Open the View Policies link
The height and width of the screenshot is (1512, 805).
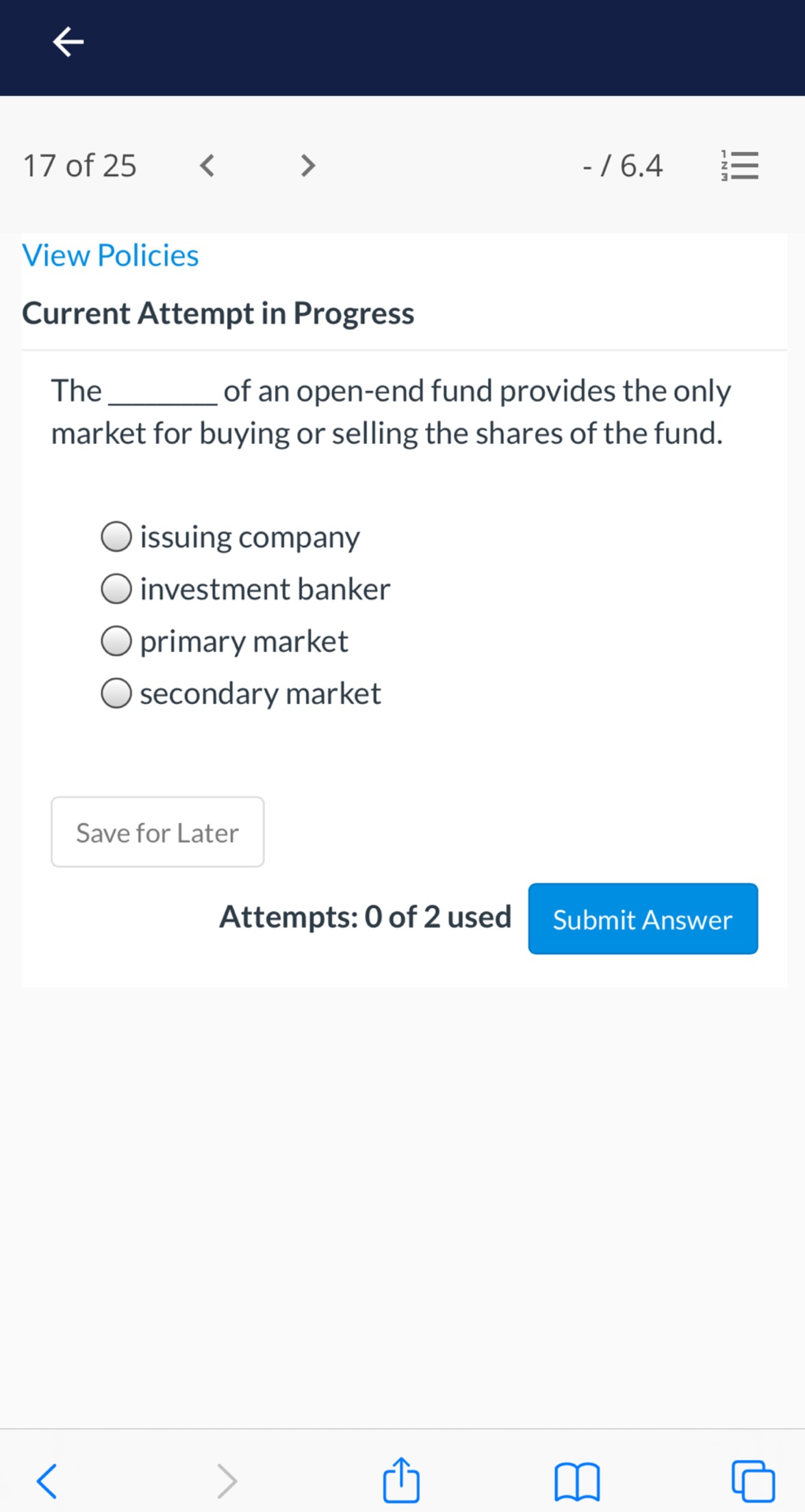110,255
